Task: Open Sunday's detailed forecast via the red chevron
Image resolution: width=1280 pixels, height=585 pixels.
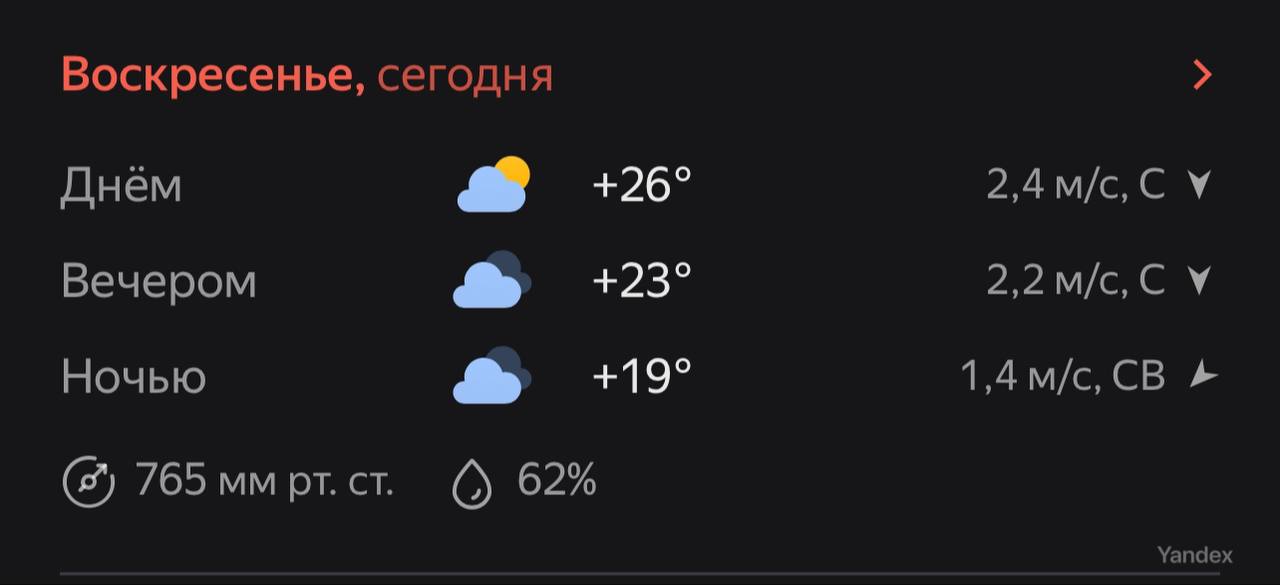Action: (x=1202, y=75)
